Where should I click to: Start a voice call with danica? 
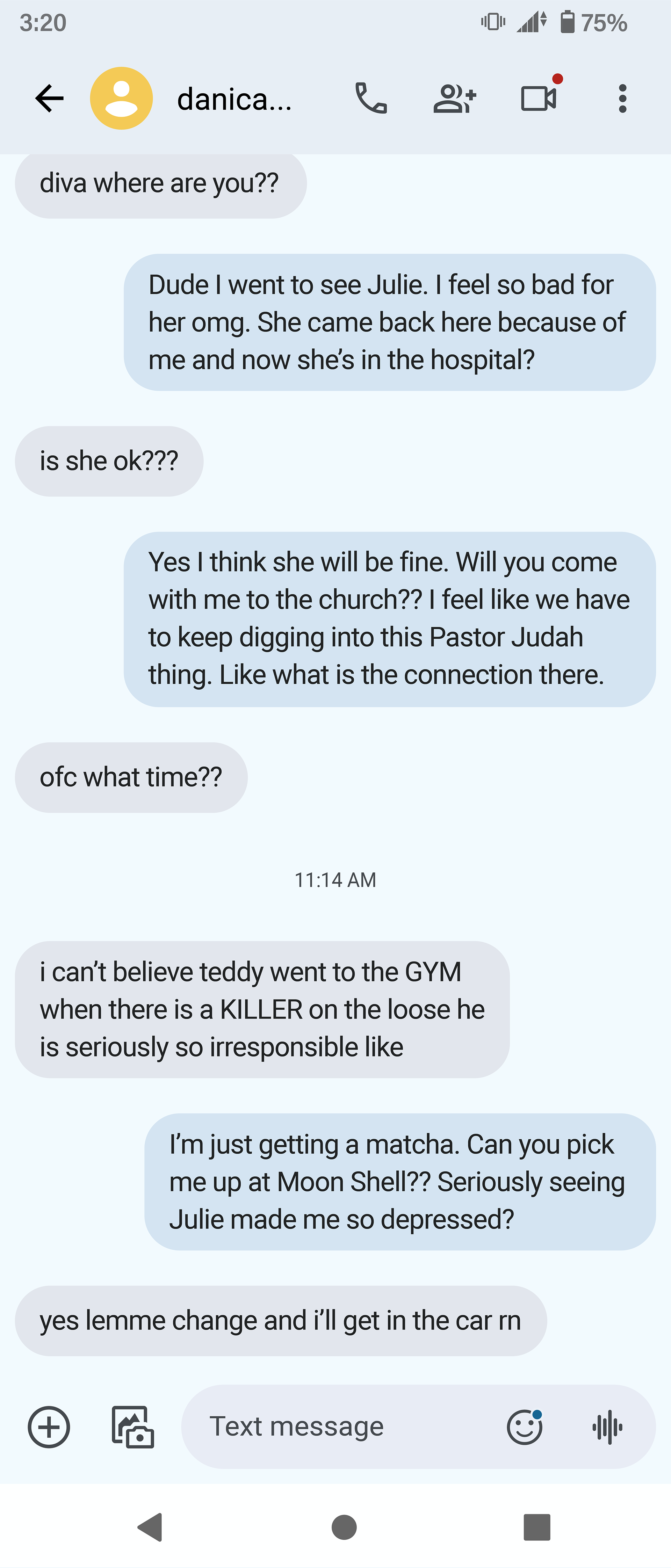point(371,99)
